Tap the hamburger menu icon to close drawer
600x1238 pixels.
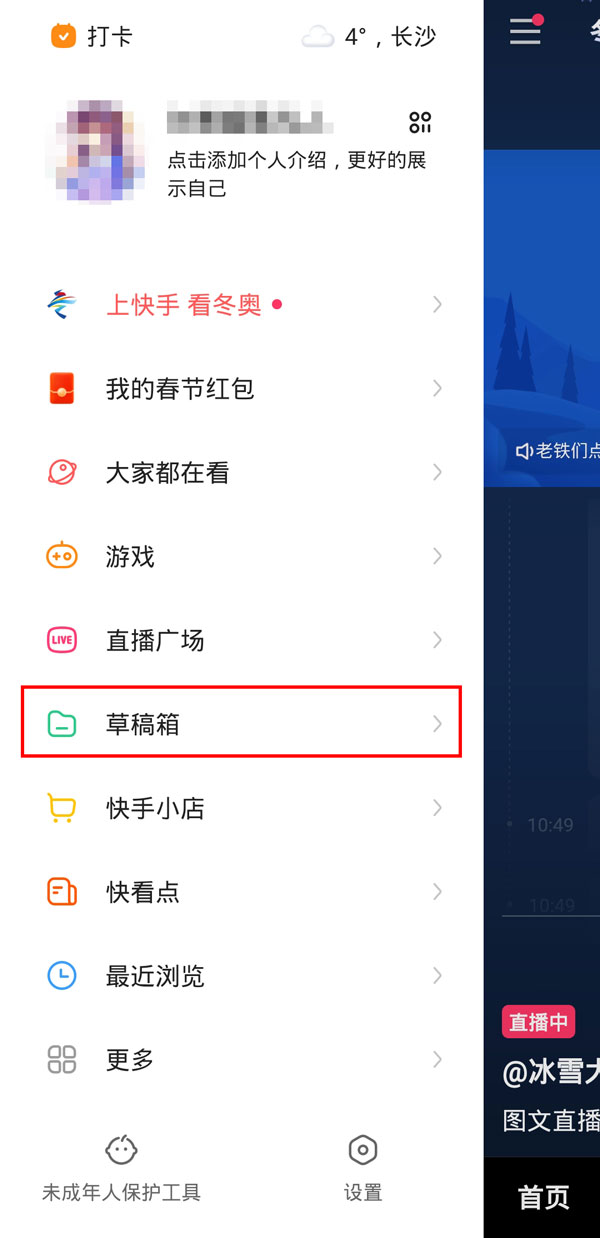pyautogui.click(x=525, y=31)
